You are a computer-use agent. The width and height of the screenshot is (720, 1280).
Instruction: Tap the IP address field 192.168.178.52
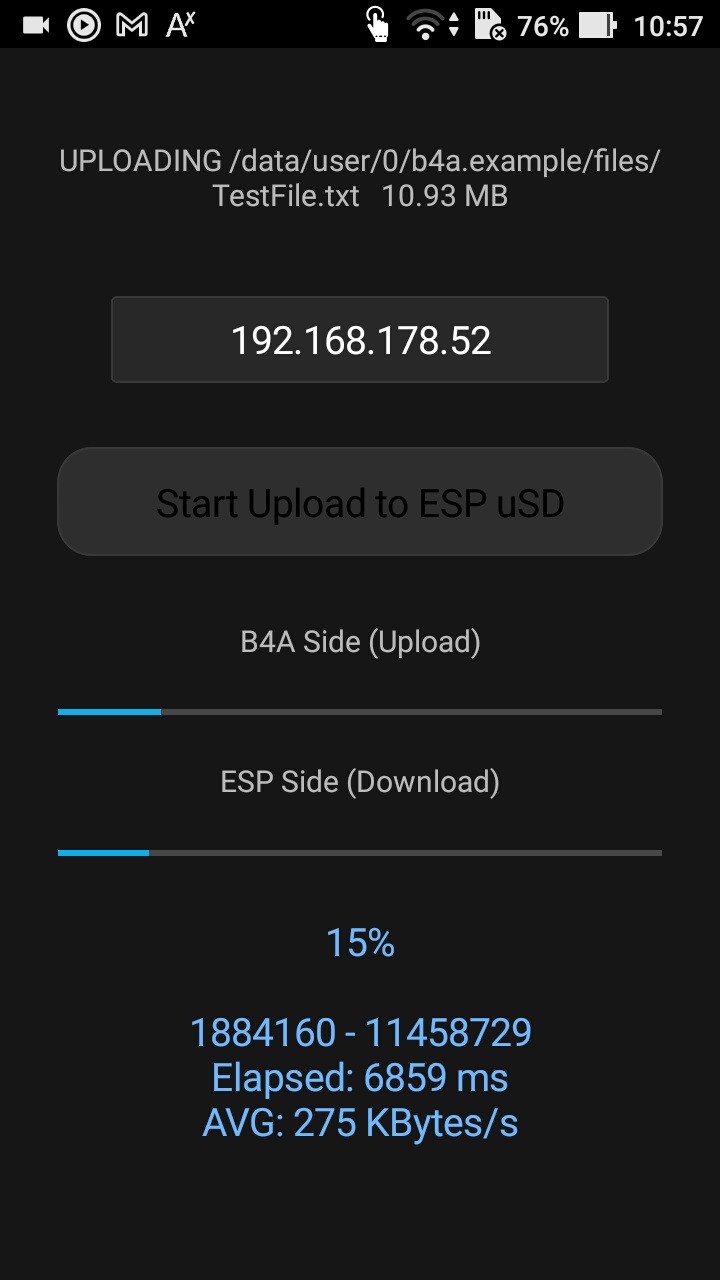coord(360,340)
